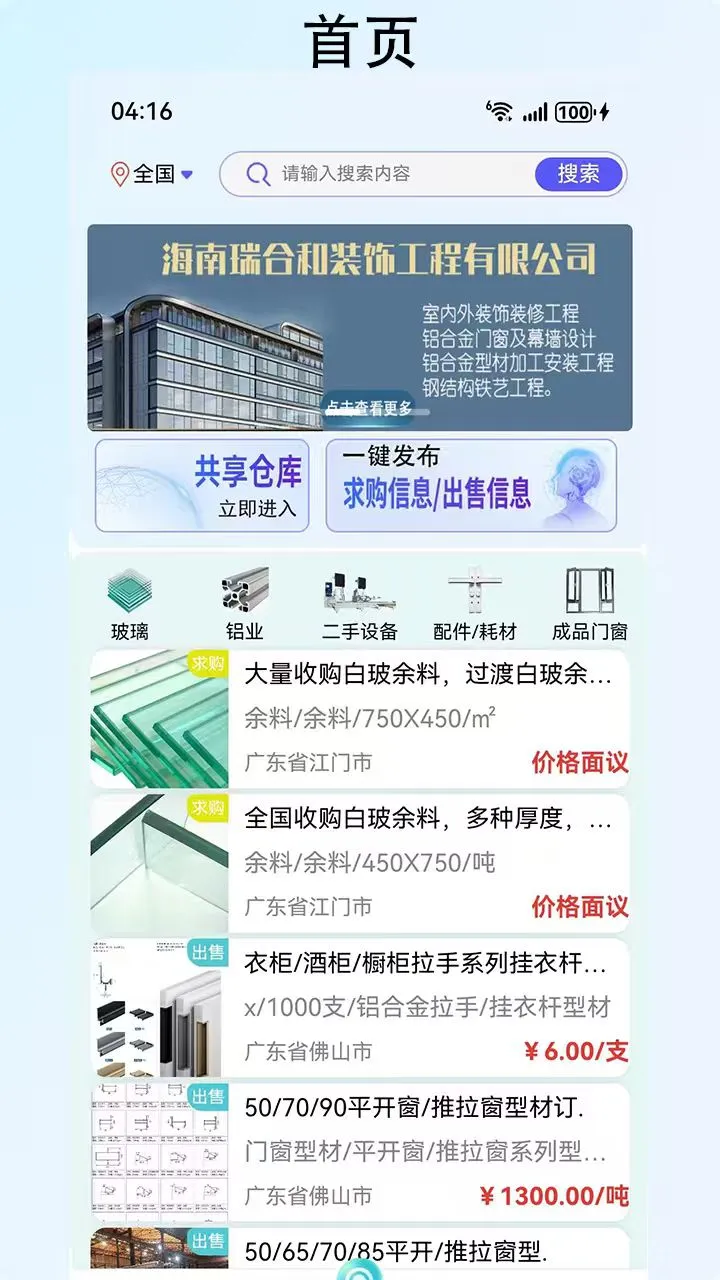The image size is (720, 1280).
Task: Select the 二手设备 category
Action: 360,603
